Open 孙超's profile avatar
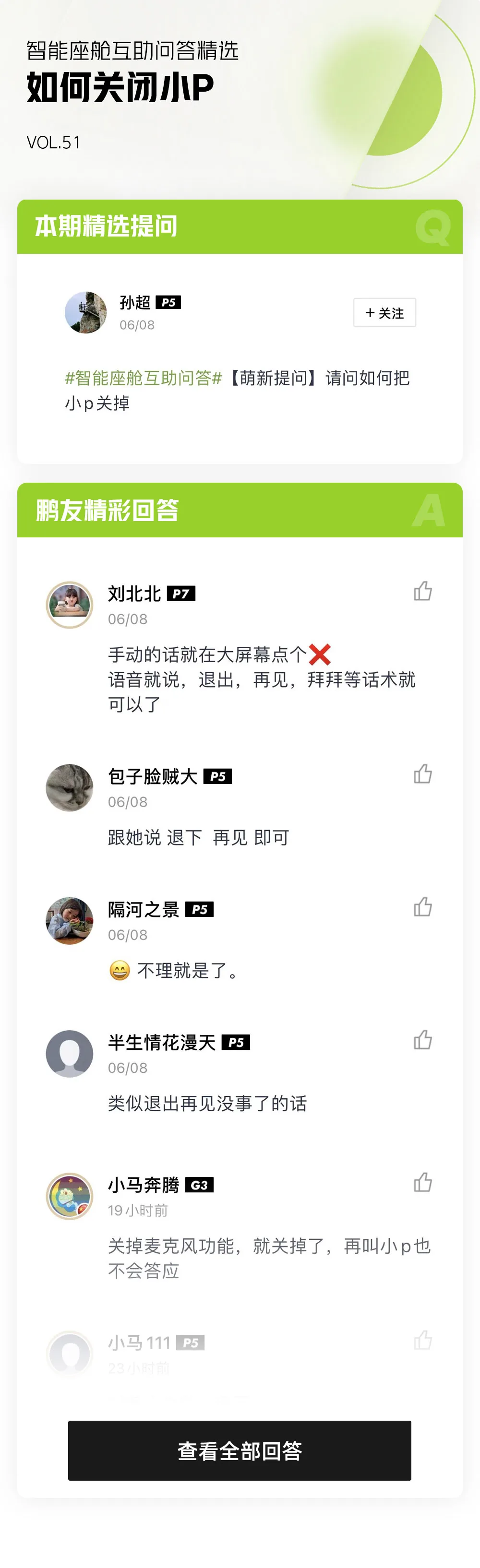480x1568 pixels. 86,313
